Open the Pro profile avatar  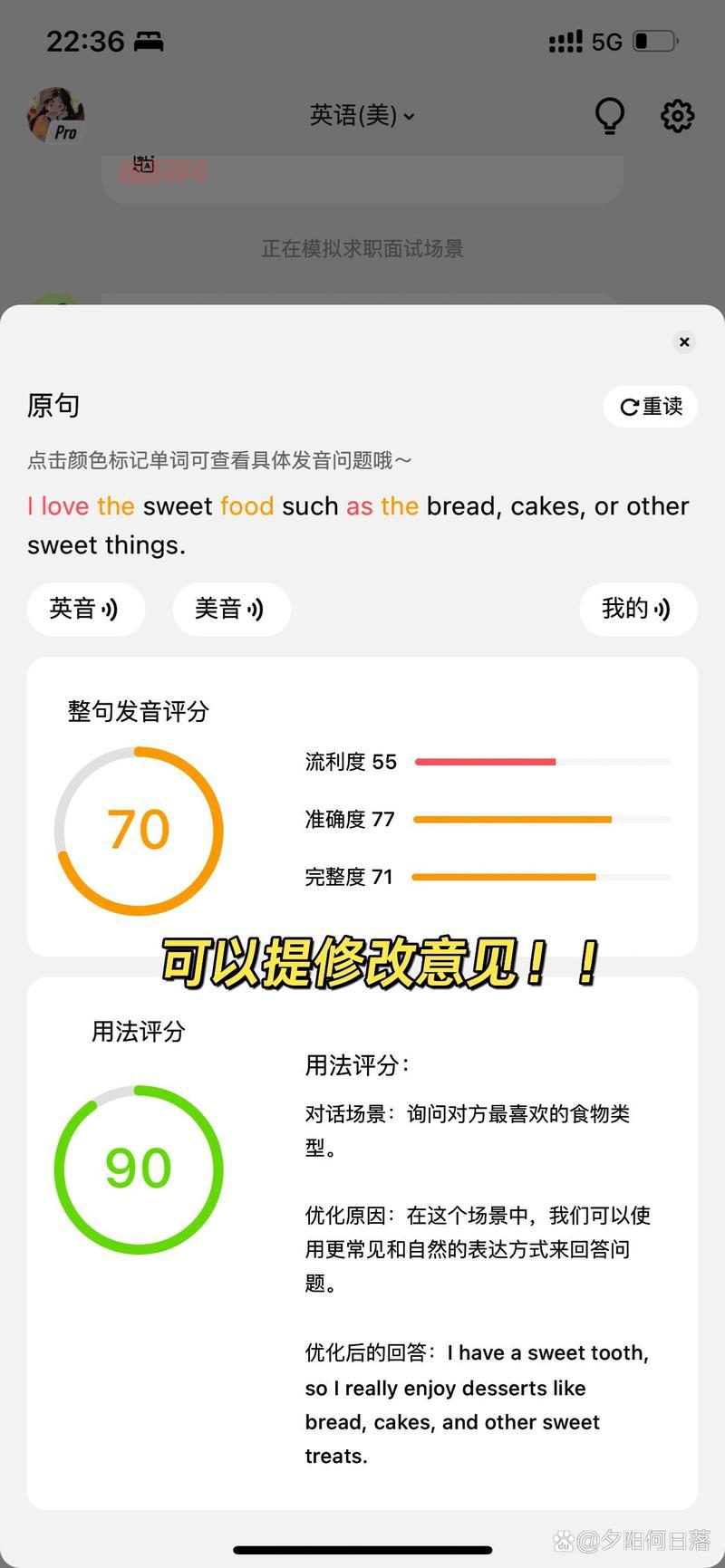[54, 115]
